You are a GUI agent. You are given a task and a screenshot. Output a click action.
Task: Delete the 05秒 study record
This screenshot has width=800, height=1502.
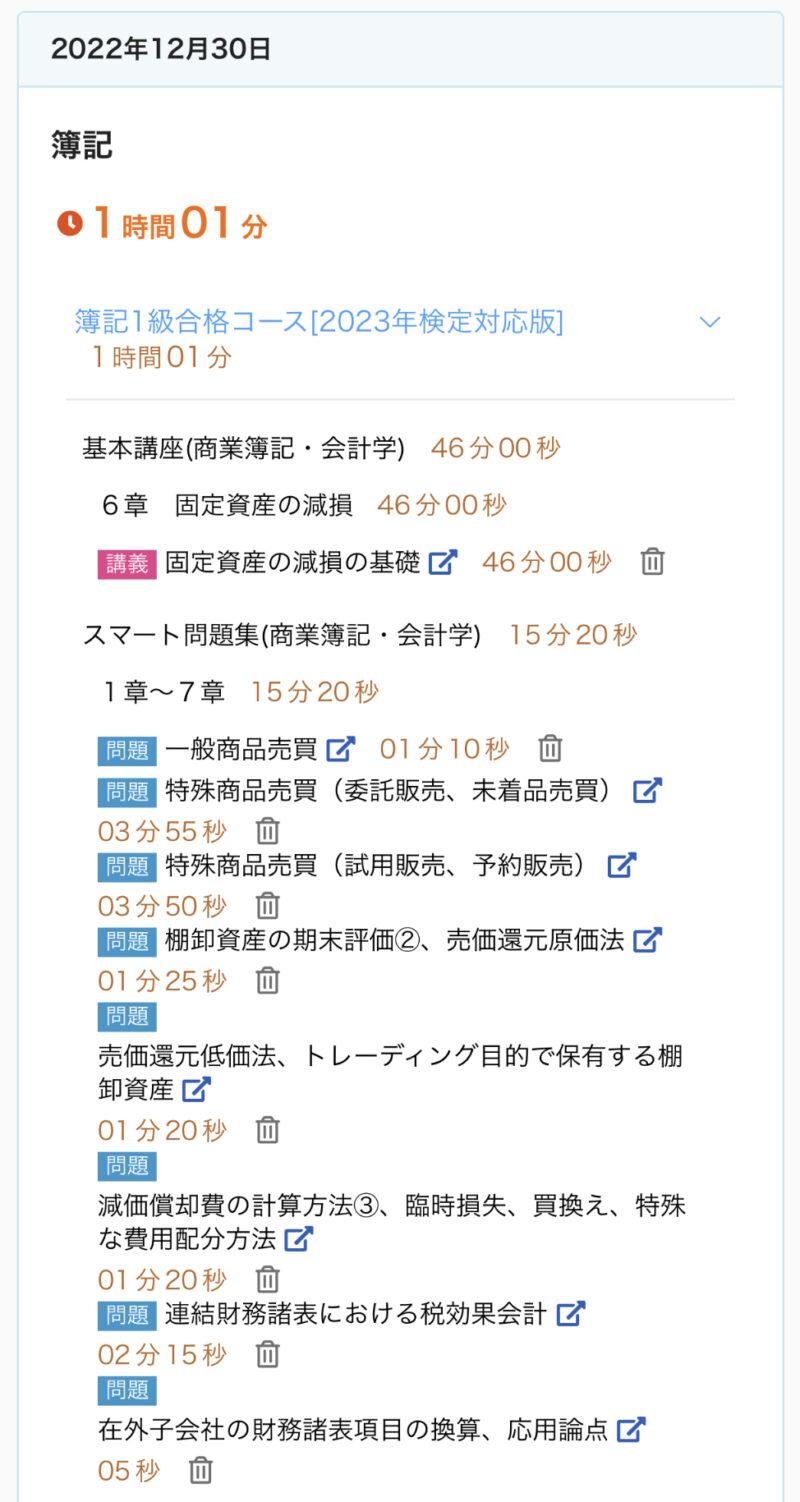[x=201, y=1471]
